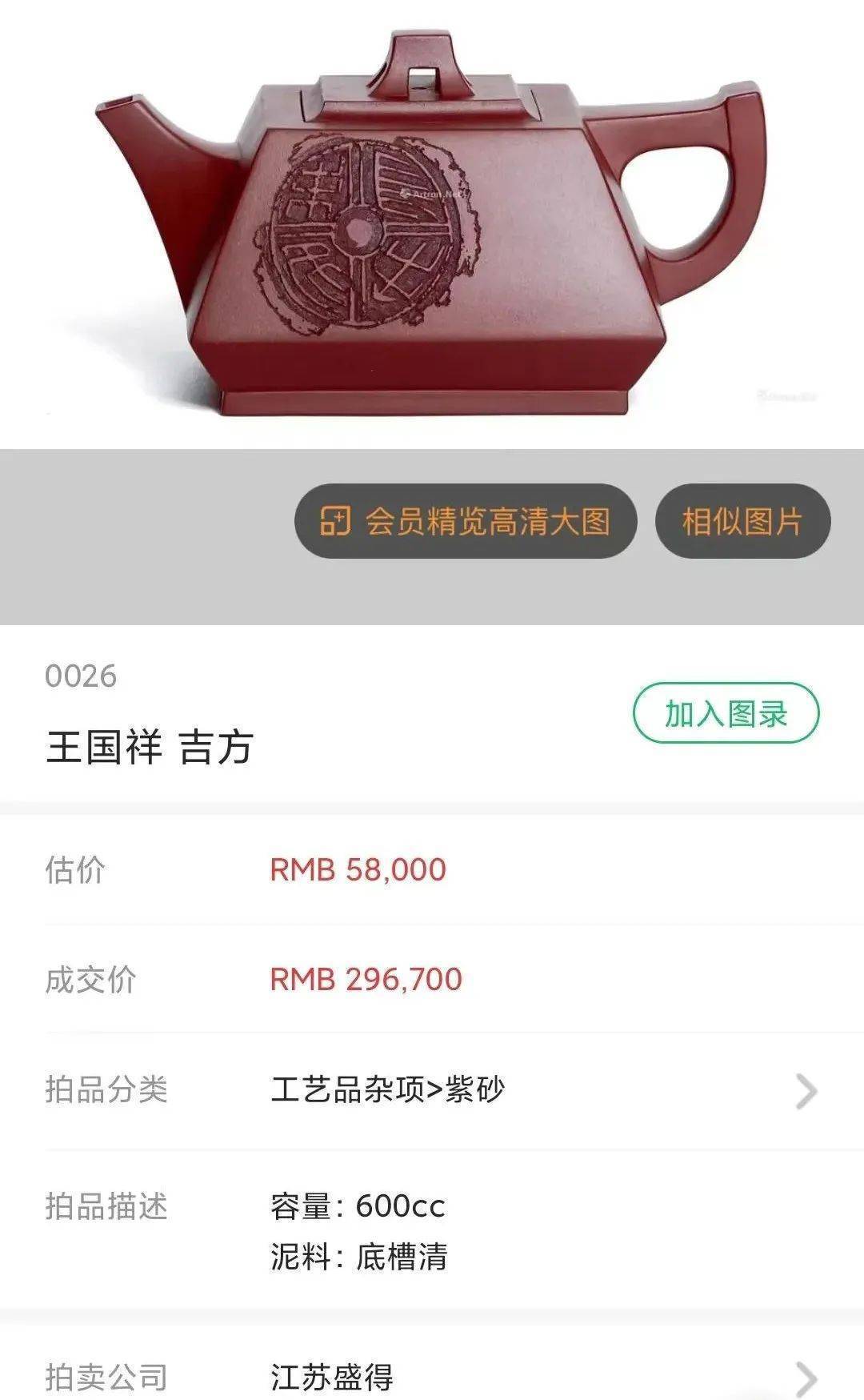Open 会员精览高清大图 button
Viewport: 864px width, 1400px height.
click(x=466, y=521)
